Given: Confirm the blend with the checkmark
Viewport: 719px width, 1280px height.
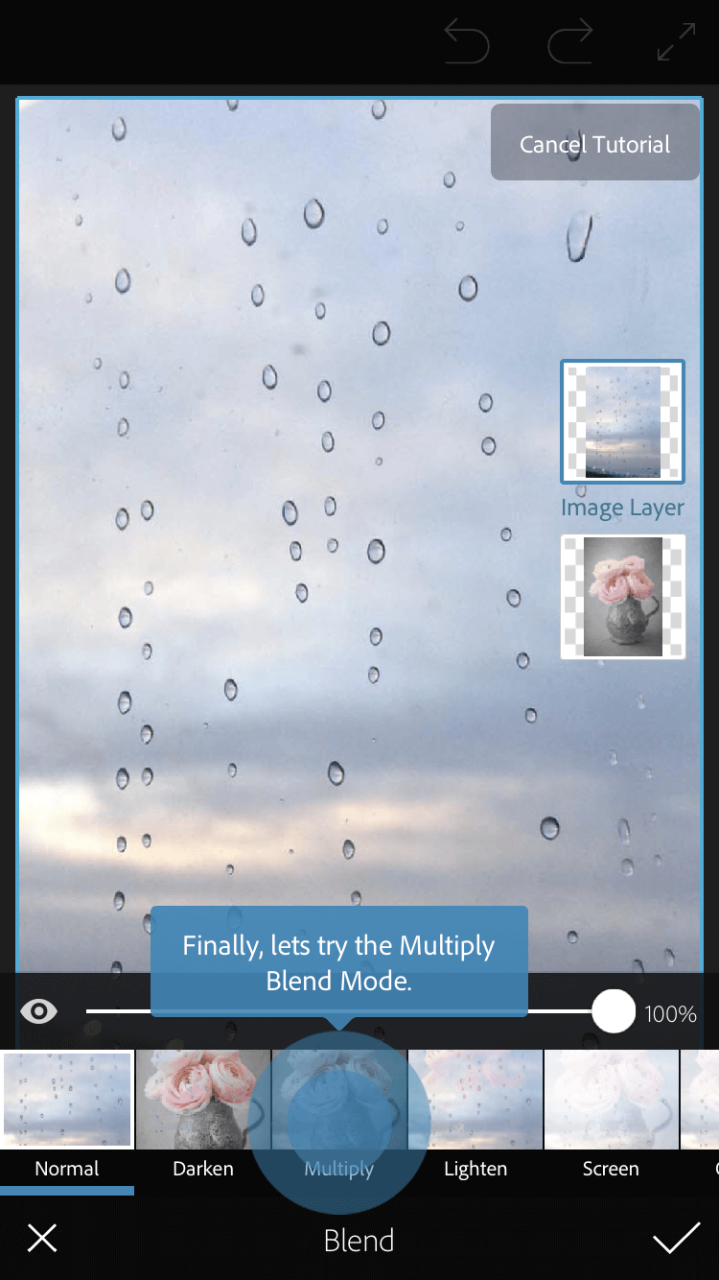Looking at the screenshot, I should click(x=676, y=1239).
